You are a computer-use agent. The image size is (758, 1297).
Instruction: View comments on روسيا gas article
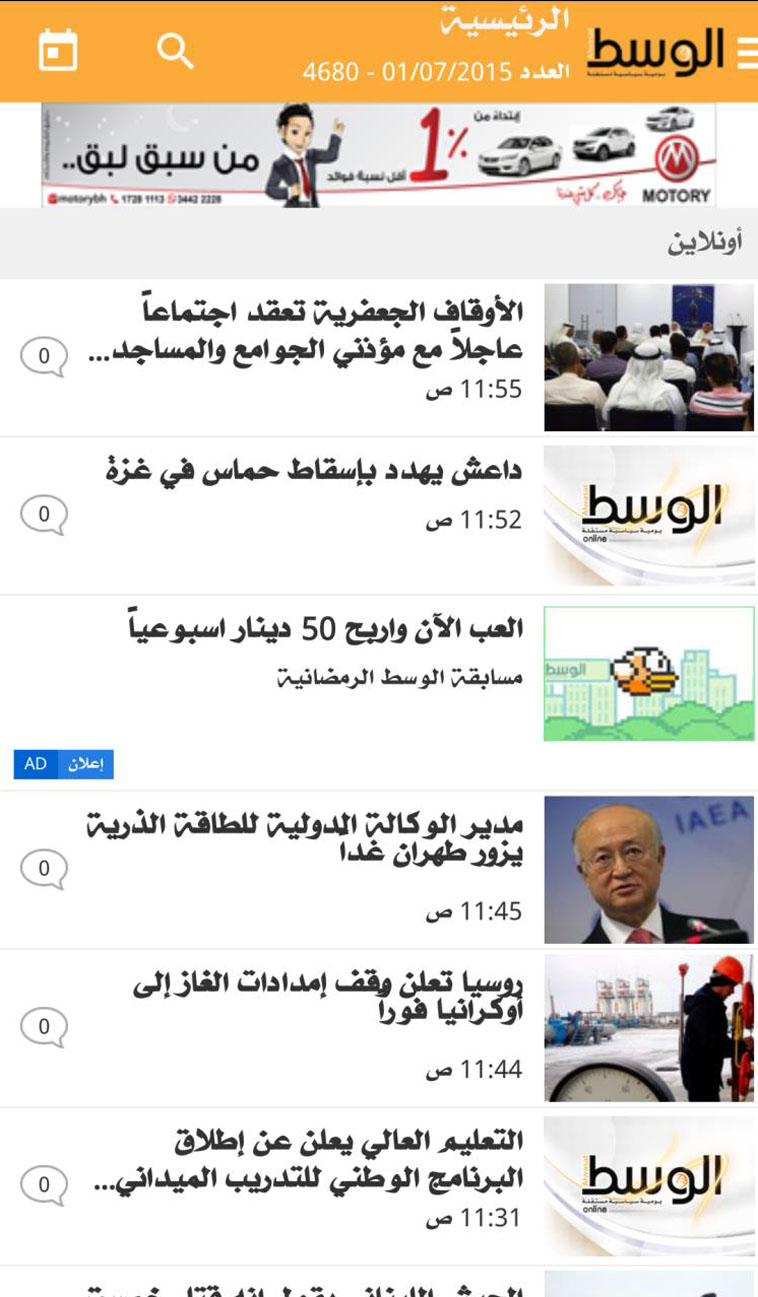(43, 1027)
